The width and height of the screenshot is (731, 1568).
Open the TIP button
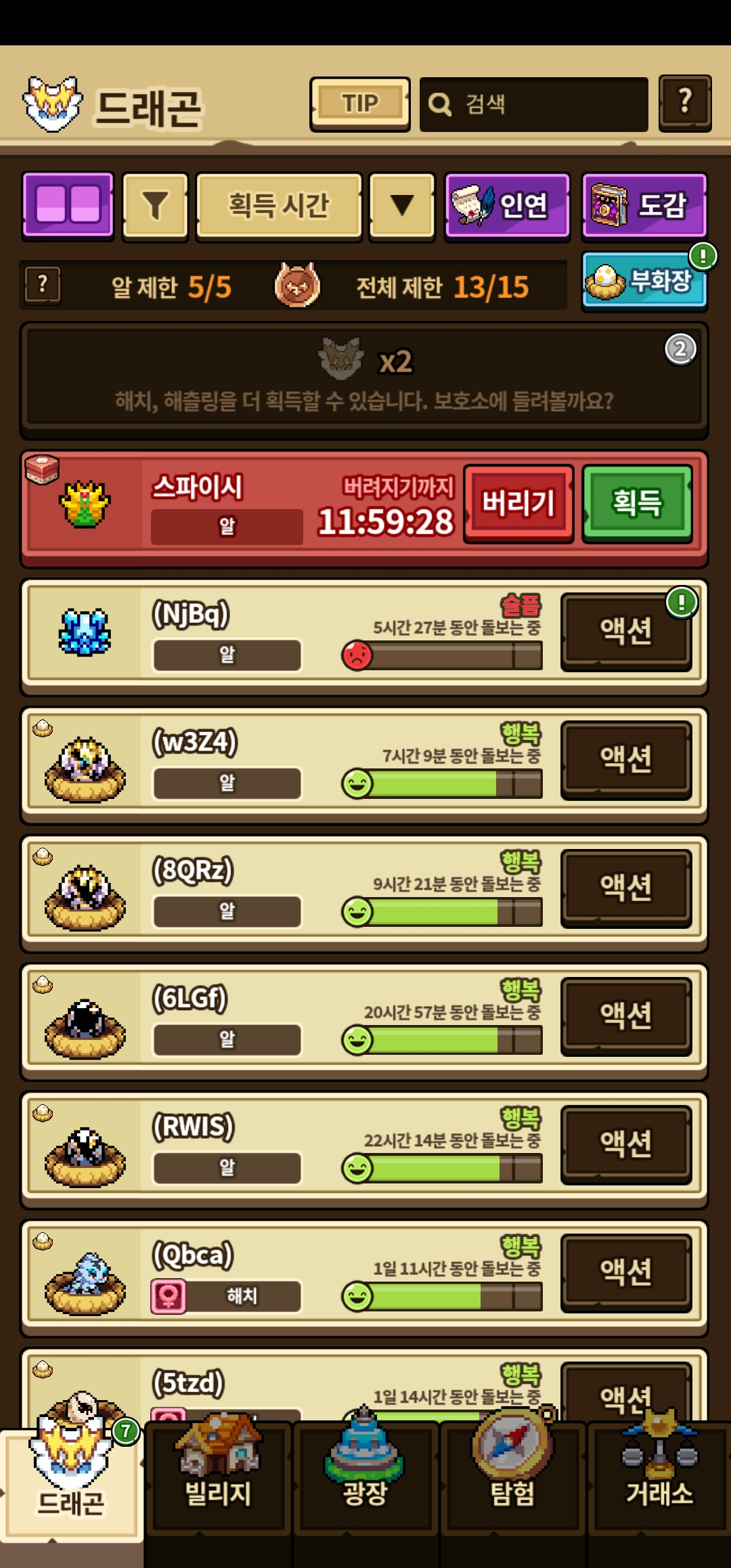tap(359, 104)
